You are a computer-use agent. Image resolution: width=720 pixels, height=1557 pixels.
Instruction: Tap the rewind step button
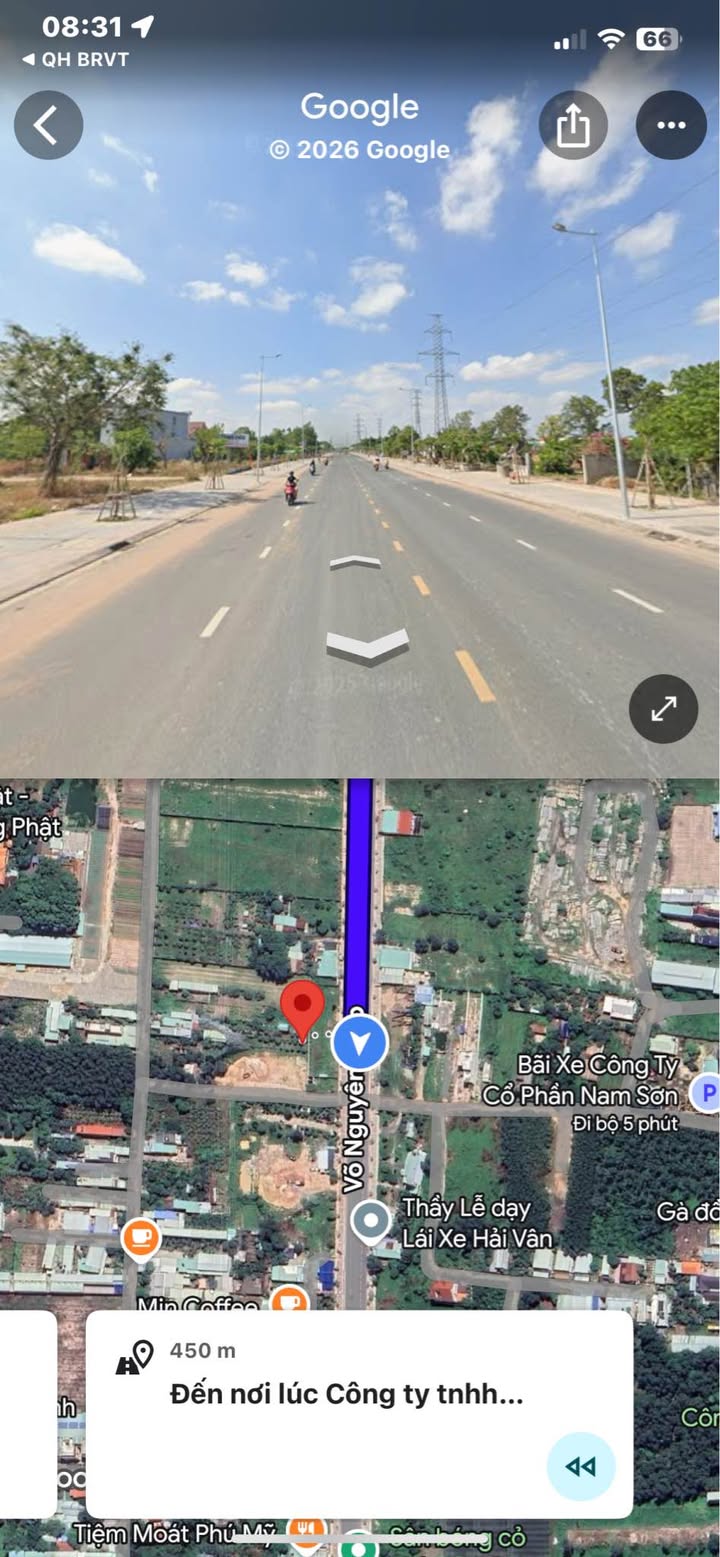[x=580, y=1466]
